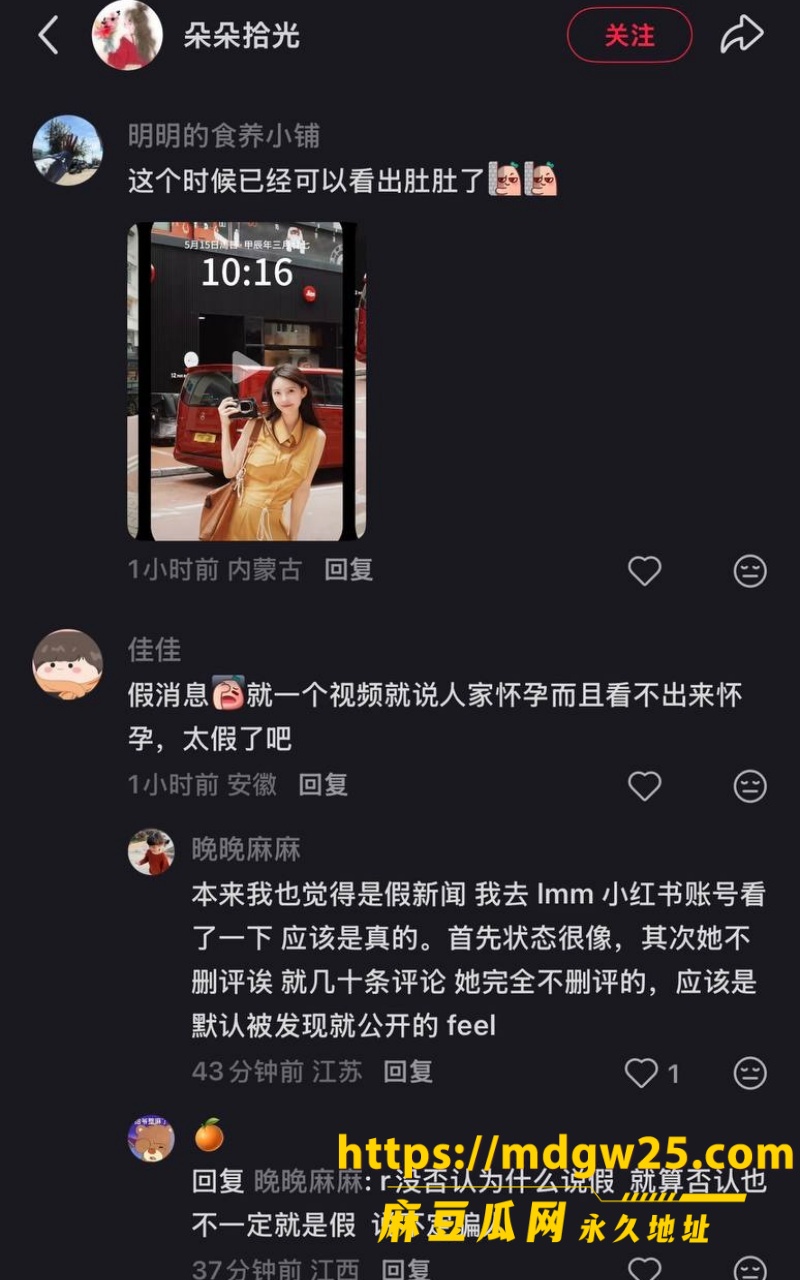Open the video image in 明明的食养小铺's comment

pyautogui.click(x=247, y=381)
